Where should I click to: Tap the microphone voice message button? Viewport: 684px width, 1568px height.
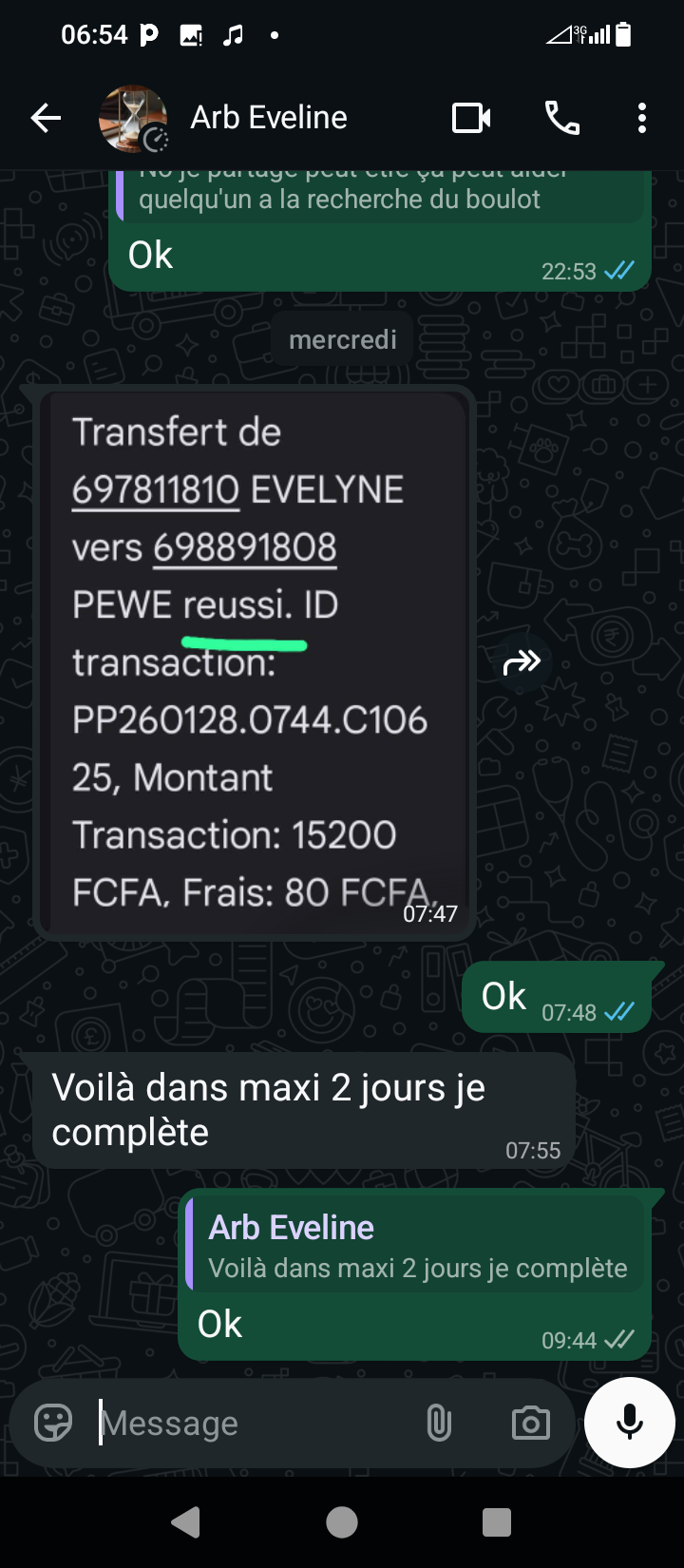[630, 1423]
